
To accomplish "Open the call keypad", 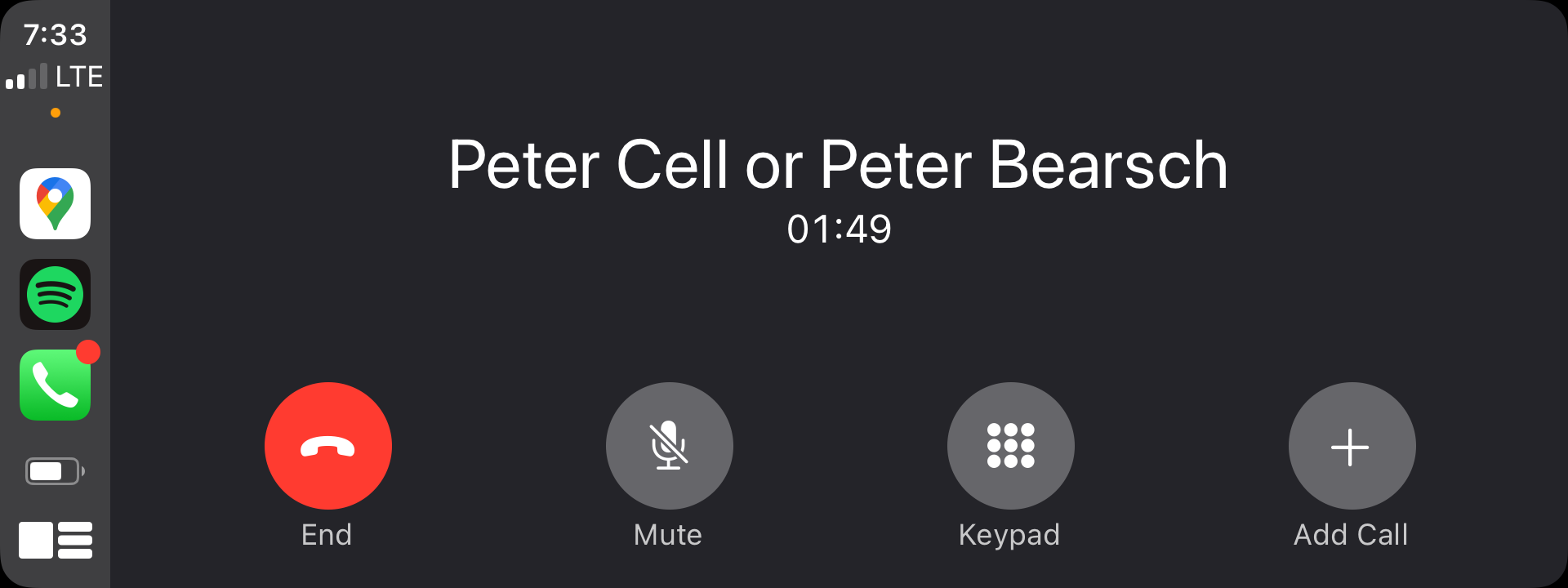I will tap(1010, 446).
